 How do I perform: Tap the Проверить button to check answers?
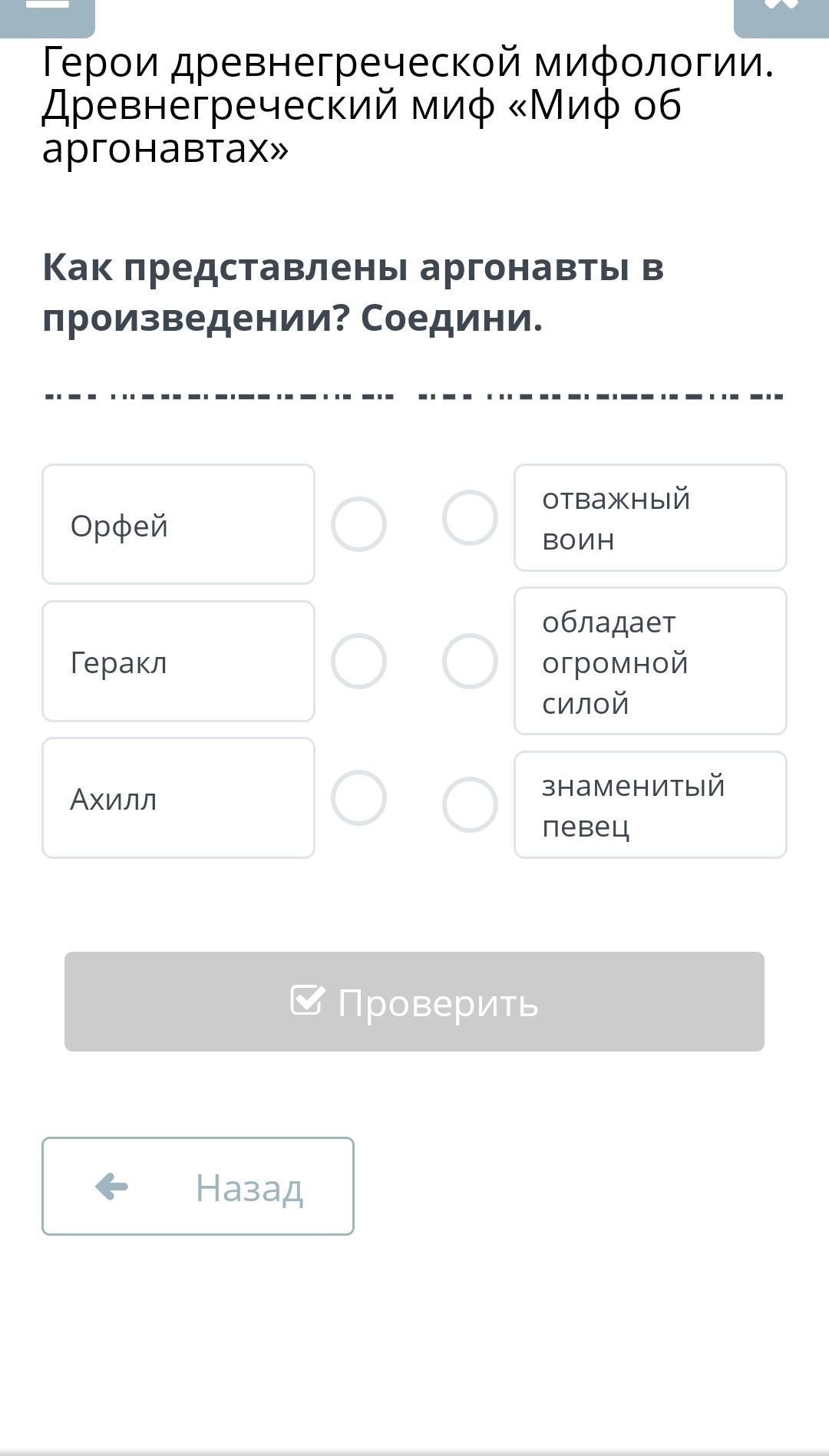tap(414, 1002)
